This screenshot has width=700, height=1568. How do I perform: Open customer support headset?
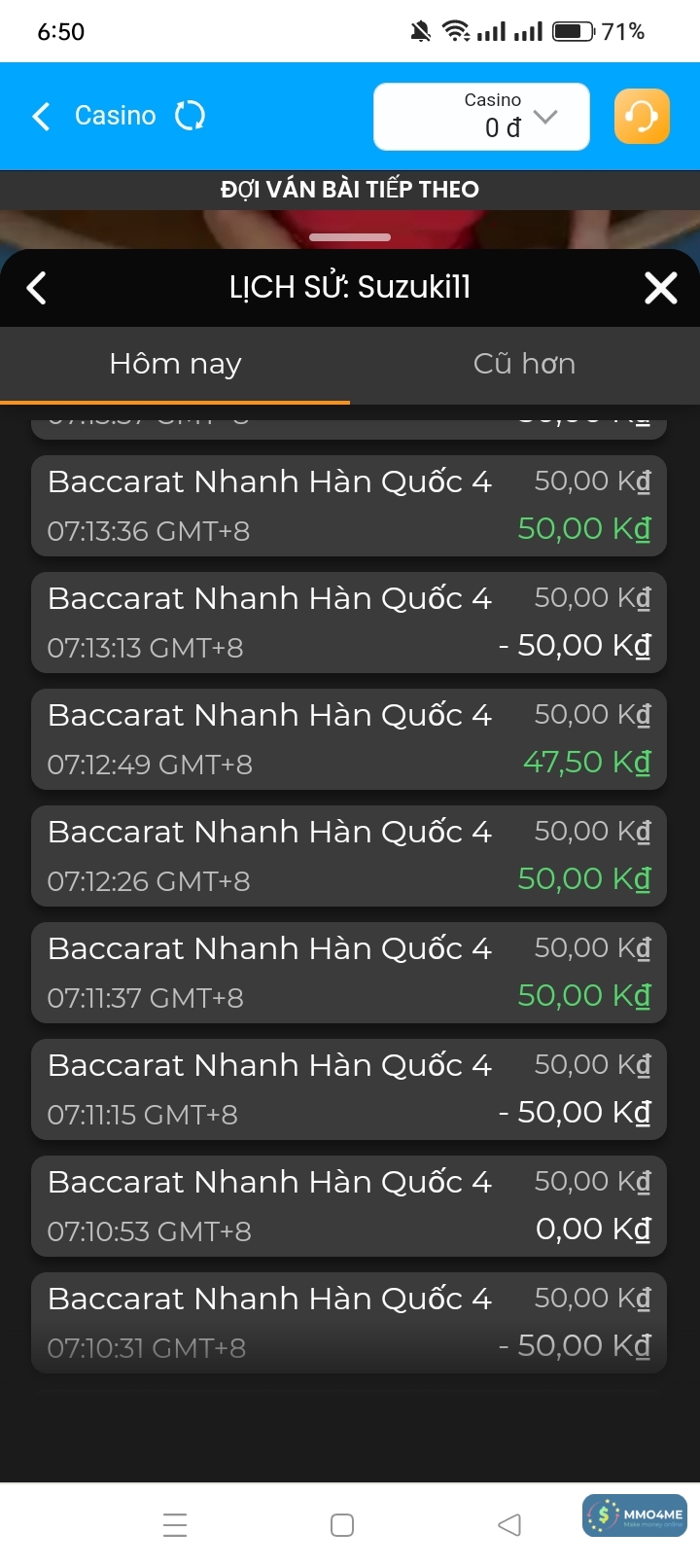pos(642,117)
